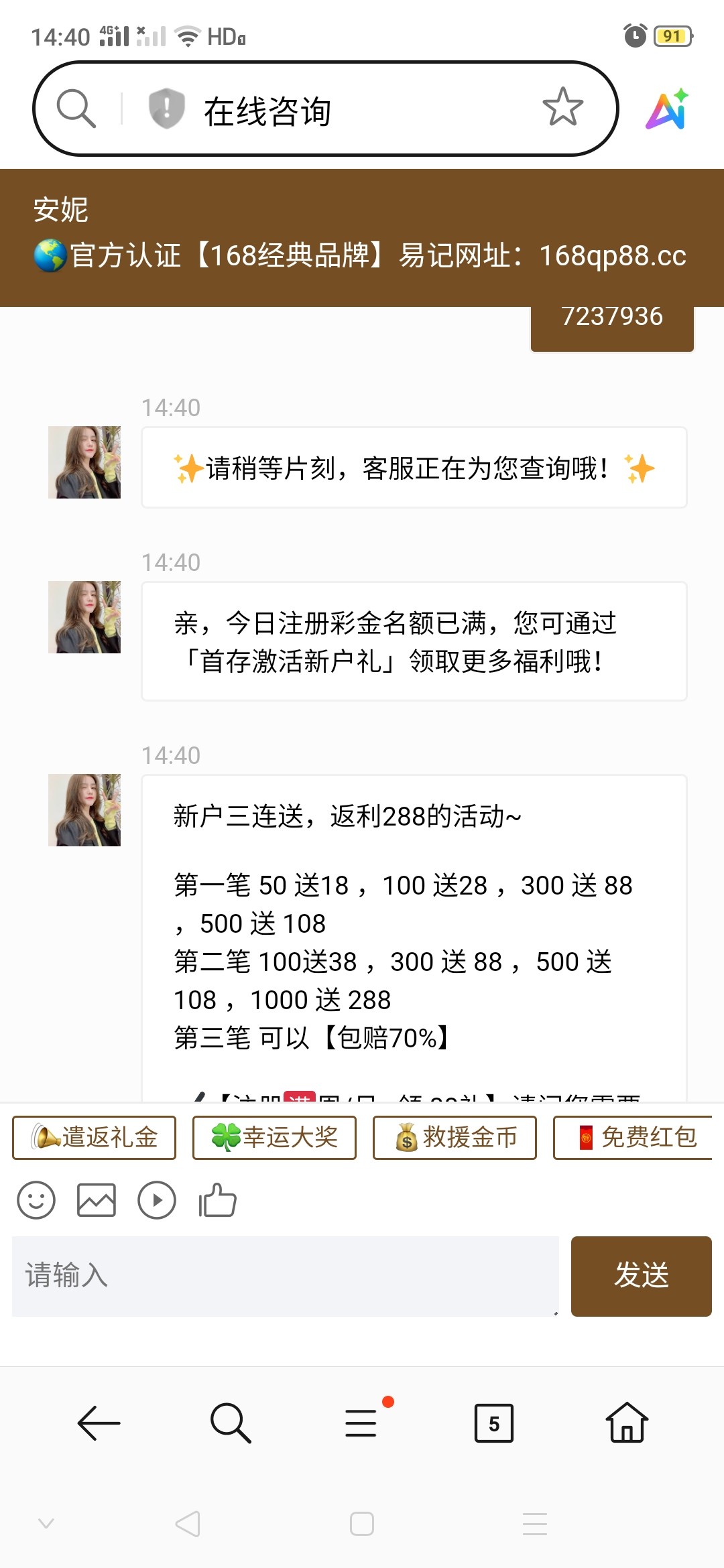Send the message with 发送
Viewport: 724px width, 1568px height.
click(641, 1276)
